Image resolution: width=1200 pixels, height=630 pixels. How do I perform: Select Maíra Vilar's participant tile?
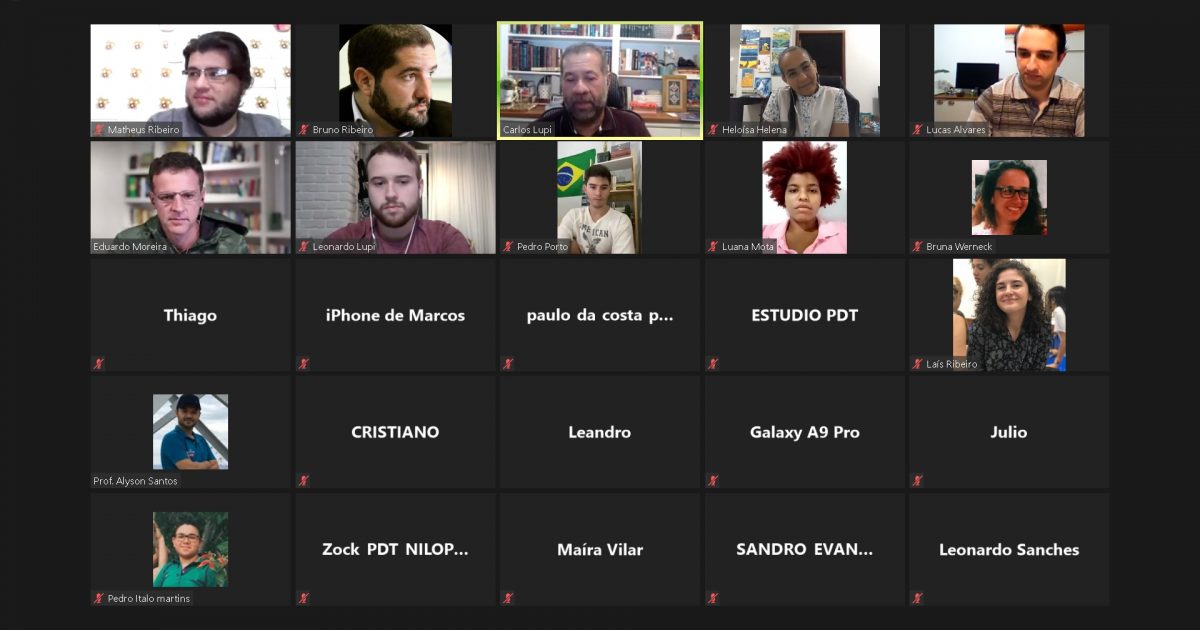coord(600,549)
